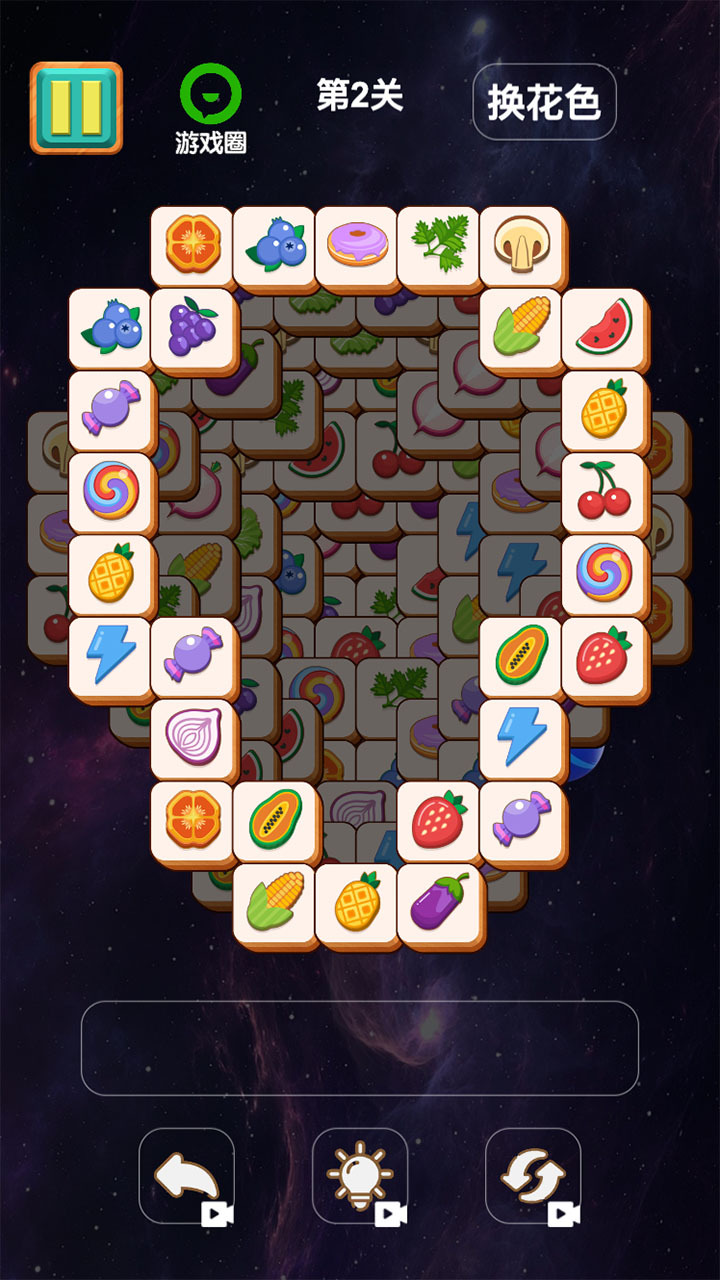This screenshot has width=720, height=1280.
Task: Select the uncovered watermelon slice tile
Action: 603,328
